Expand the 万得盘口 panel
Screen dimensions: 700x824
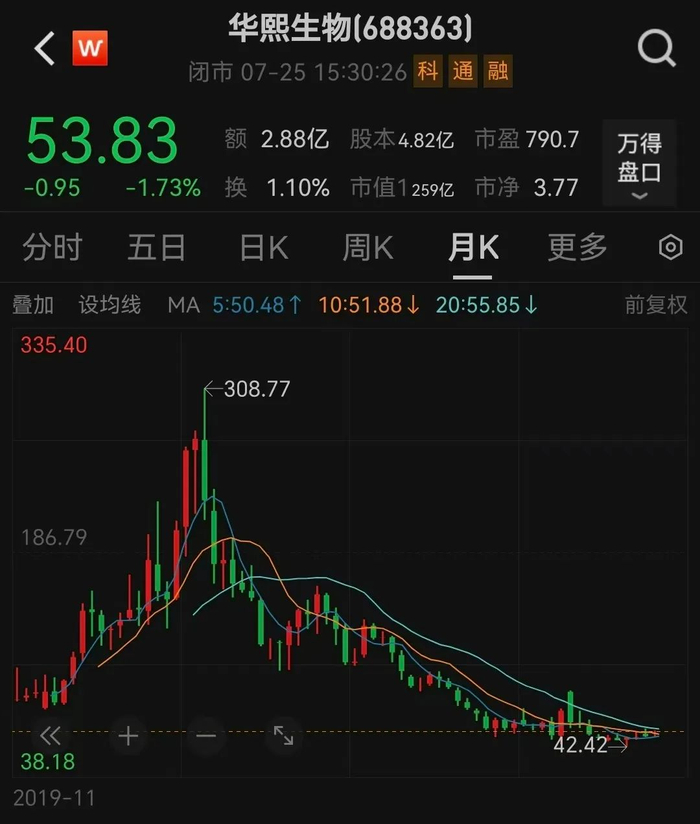pyautogui.click(x=639, y=163)
